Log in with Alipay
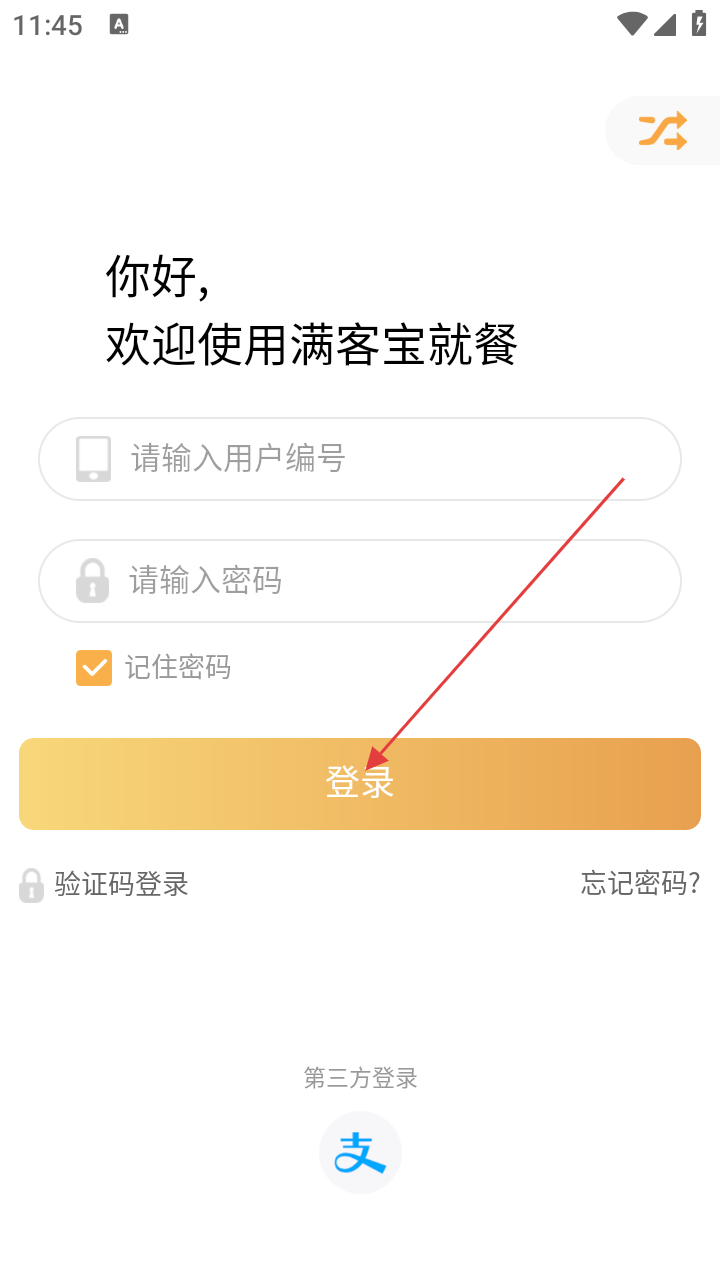 point(360,1153)
